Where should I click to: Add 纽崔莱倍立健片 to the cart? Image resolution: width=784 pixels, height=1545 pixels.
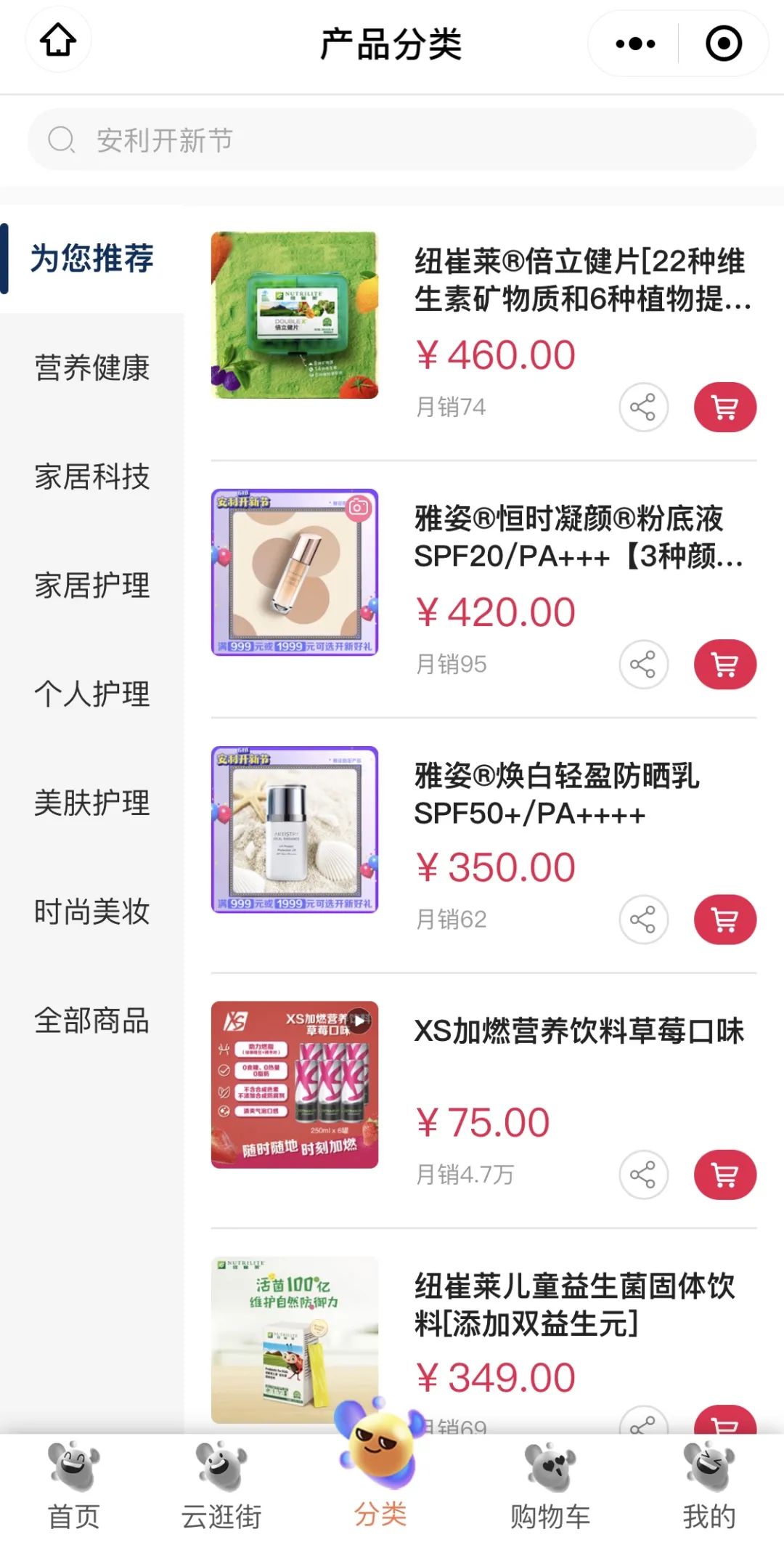tap(724, 407)
